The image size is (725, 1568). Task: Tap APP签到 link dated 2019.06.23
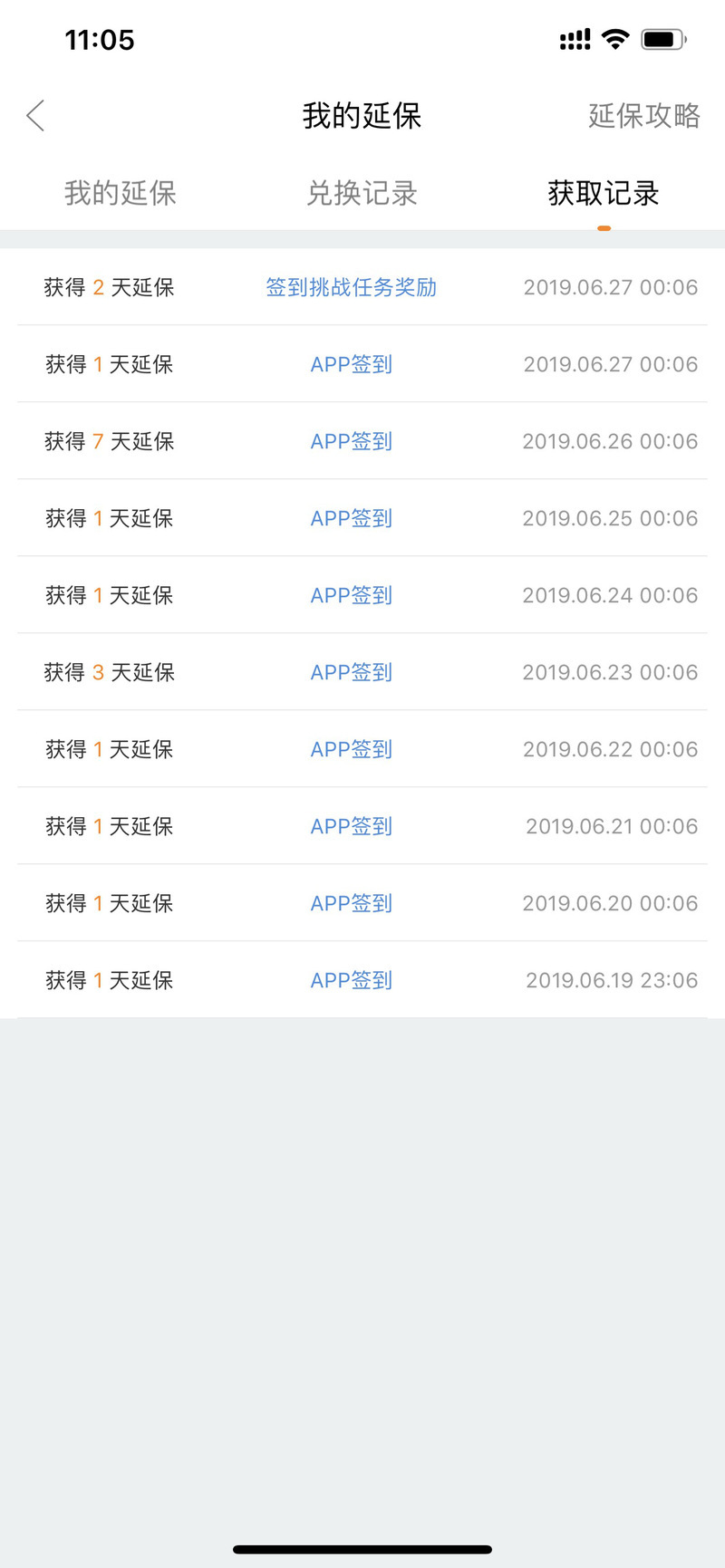click(352, 672)
